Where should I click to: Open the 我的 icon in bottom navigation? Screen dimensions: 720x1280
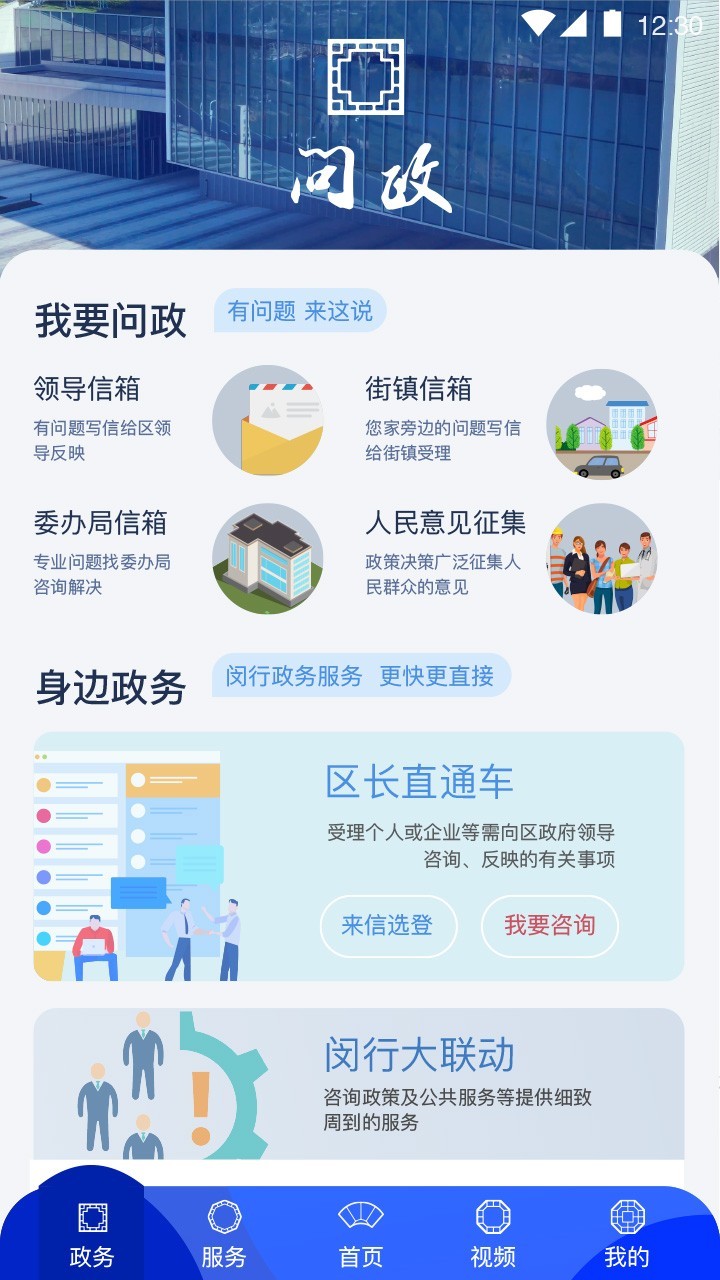pyautogui.click(x=628, y=1215)
